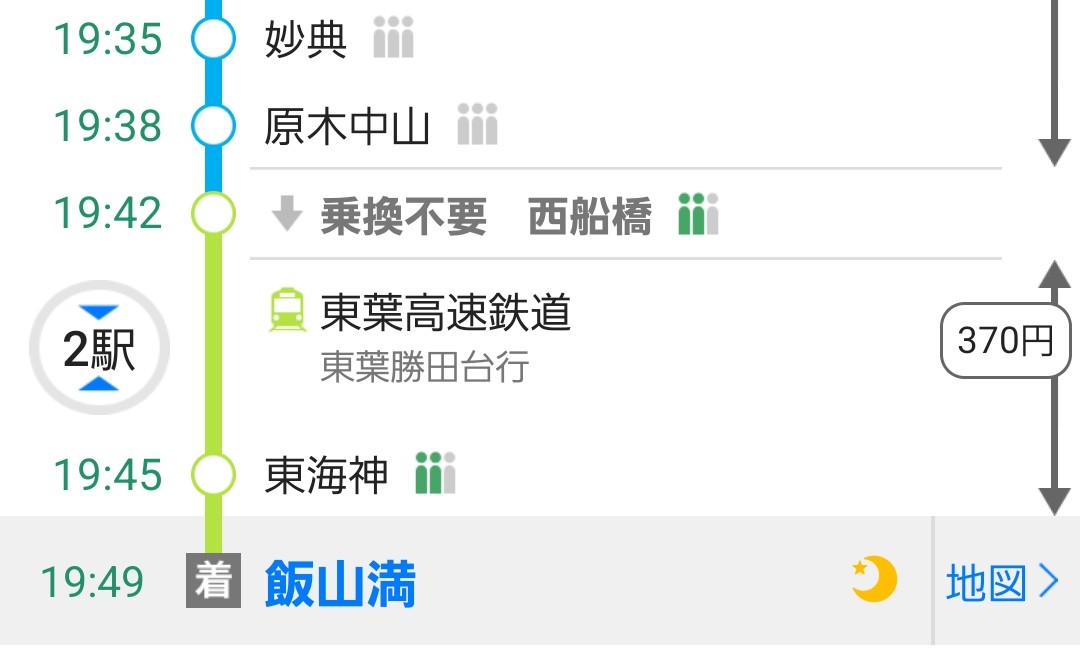Open the 地図 map for 飯山満
The height and width of the screenshot is (653, 1080).
pyautogui.click(x=1002, y=582)
